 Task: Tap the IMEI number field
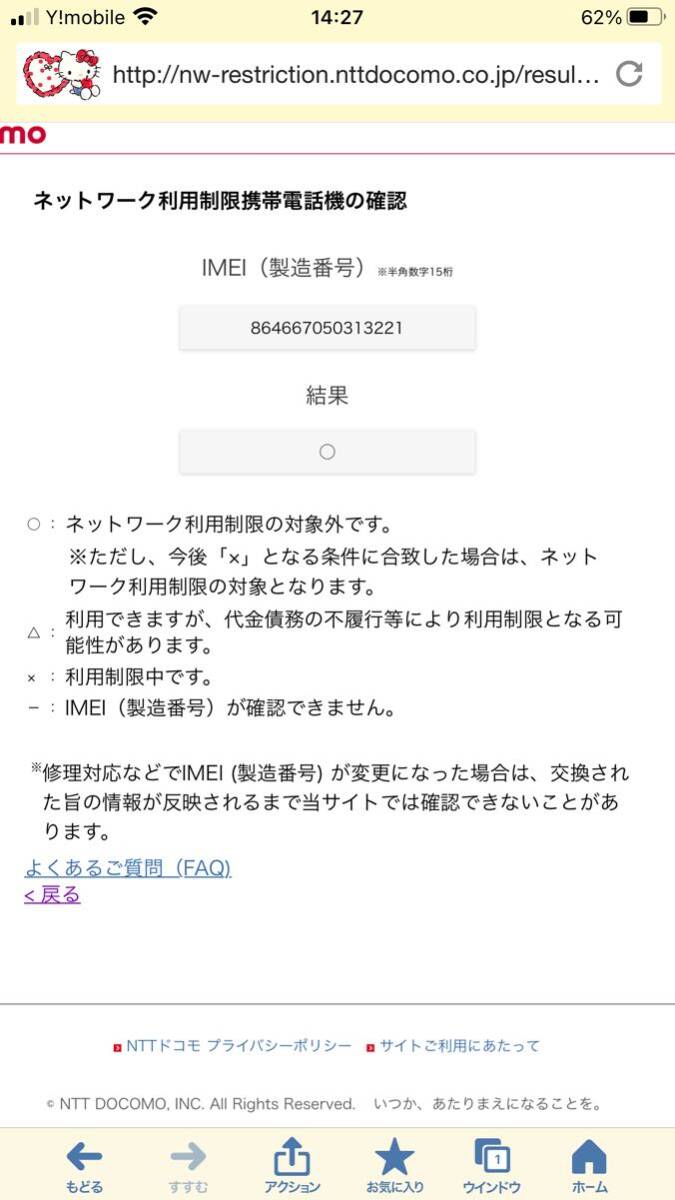[x=327, y=327]
